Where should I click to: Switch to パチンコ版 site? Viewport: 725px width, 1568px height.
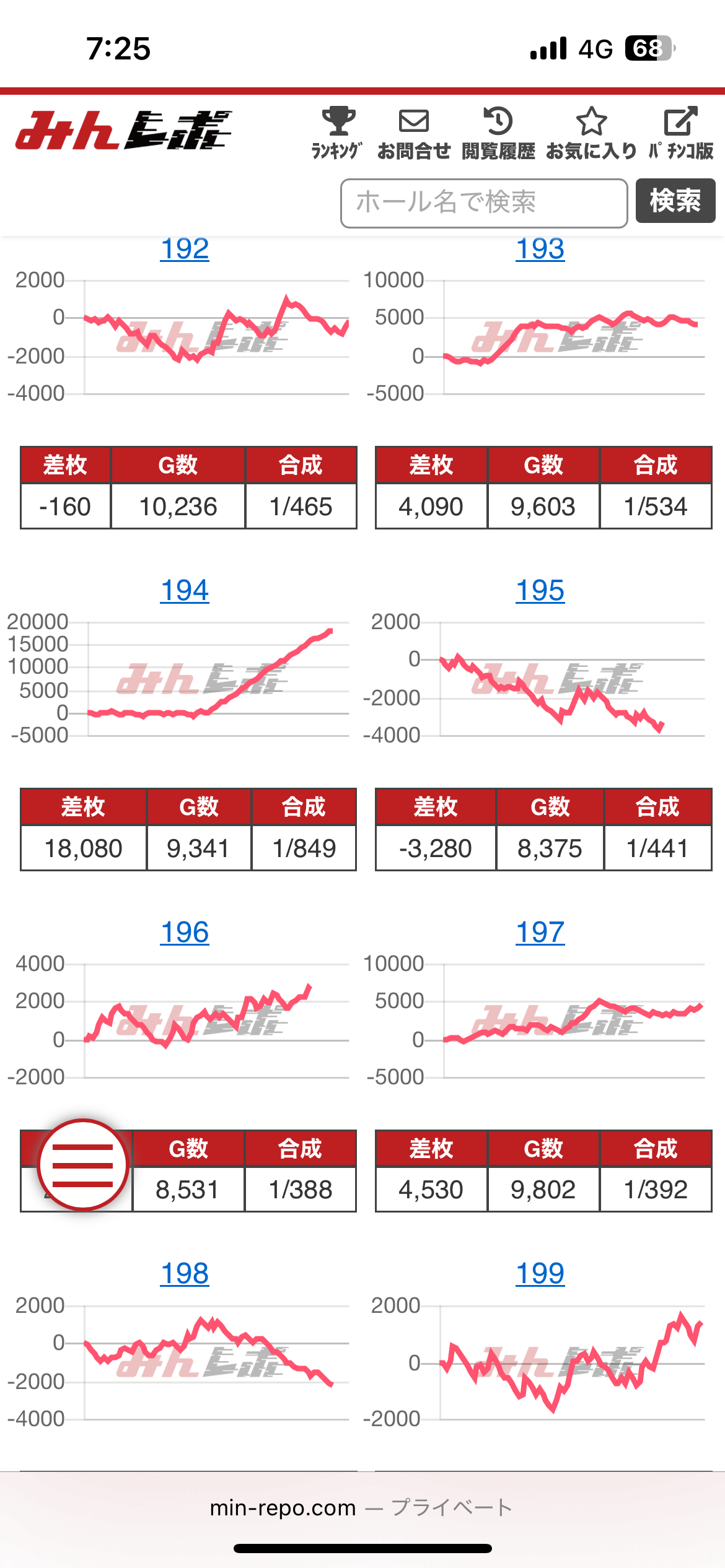point(681,133)
